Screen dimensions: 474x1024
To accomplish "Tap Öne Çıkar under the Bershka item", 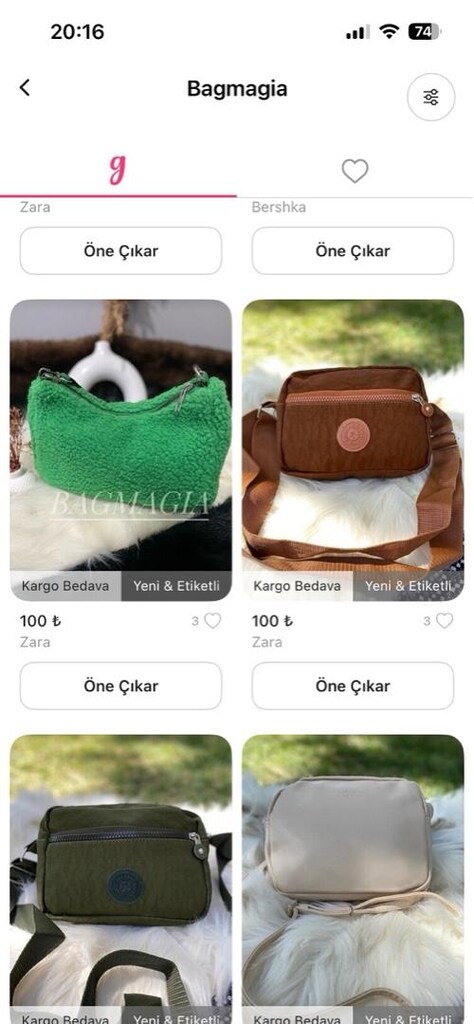I will tap(353, 251).
